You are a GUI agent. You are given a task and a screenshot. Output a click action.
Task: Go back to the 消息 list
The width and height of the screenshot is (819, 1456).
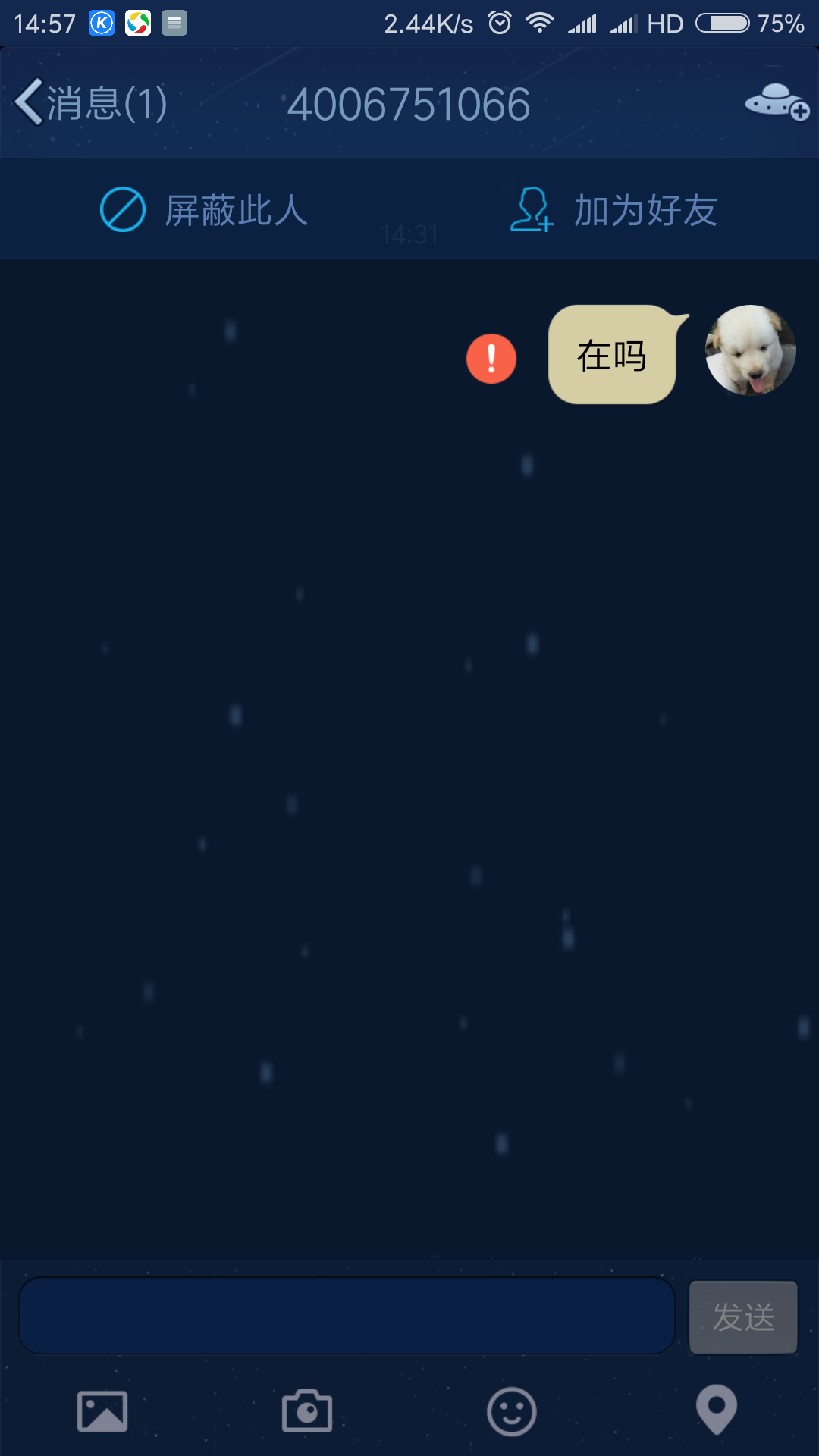[x=89, y=103]
